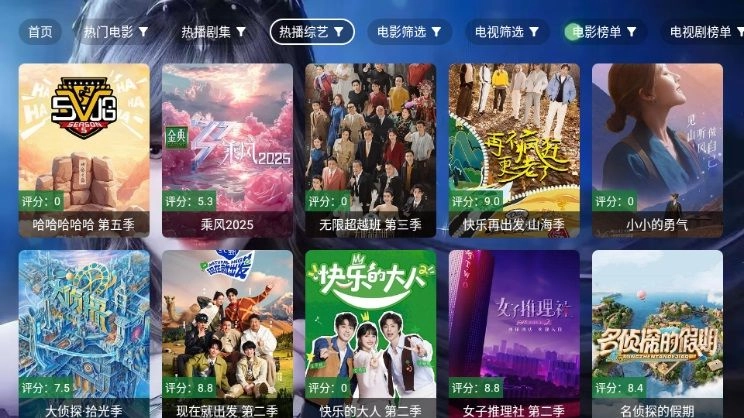Open 快乐的大人 第二季 card

pyautogui.click(x=370, y=335)
